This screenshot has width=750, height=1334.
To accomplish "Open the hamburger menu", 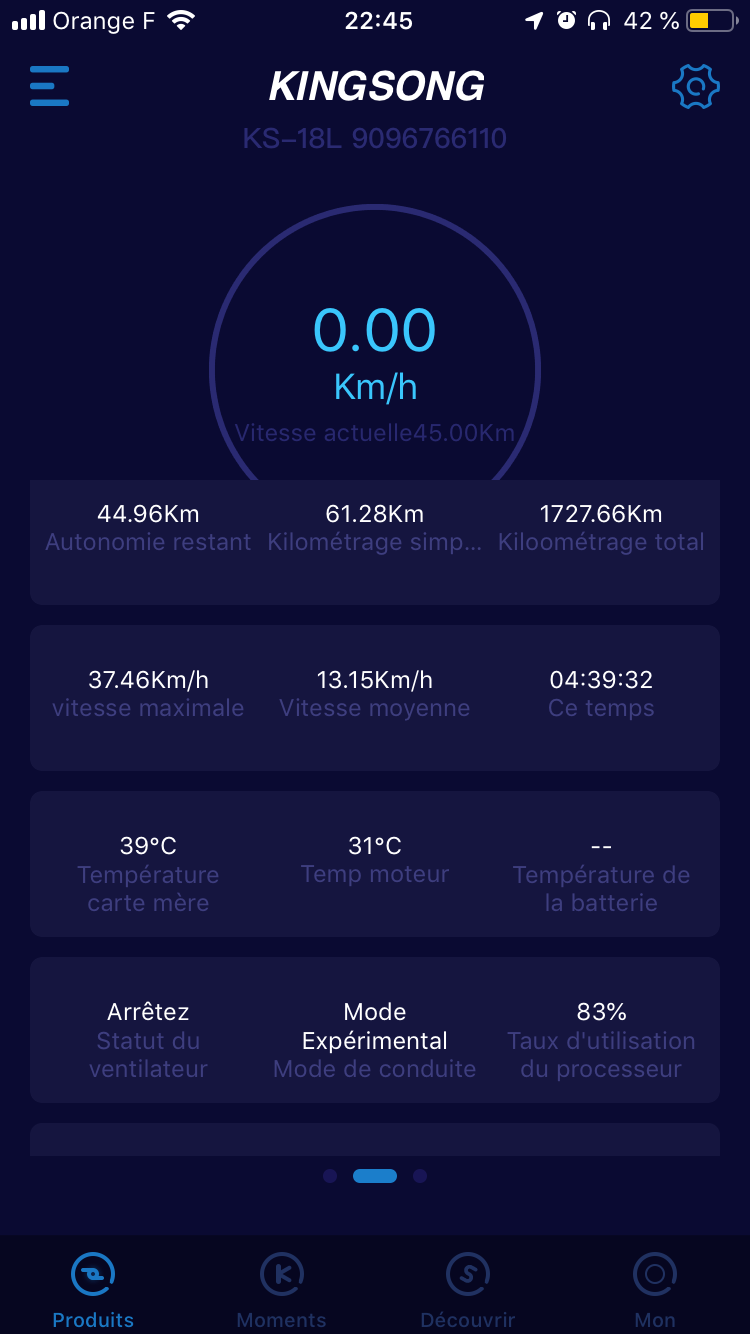I will 49,86.
